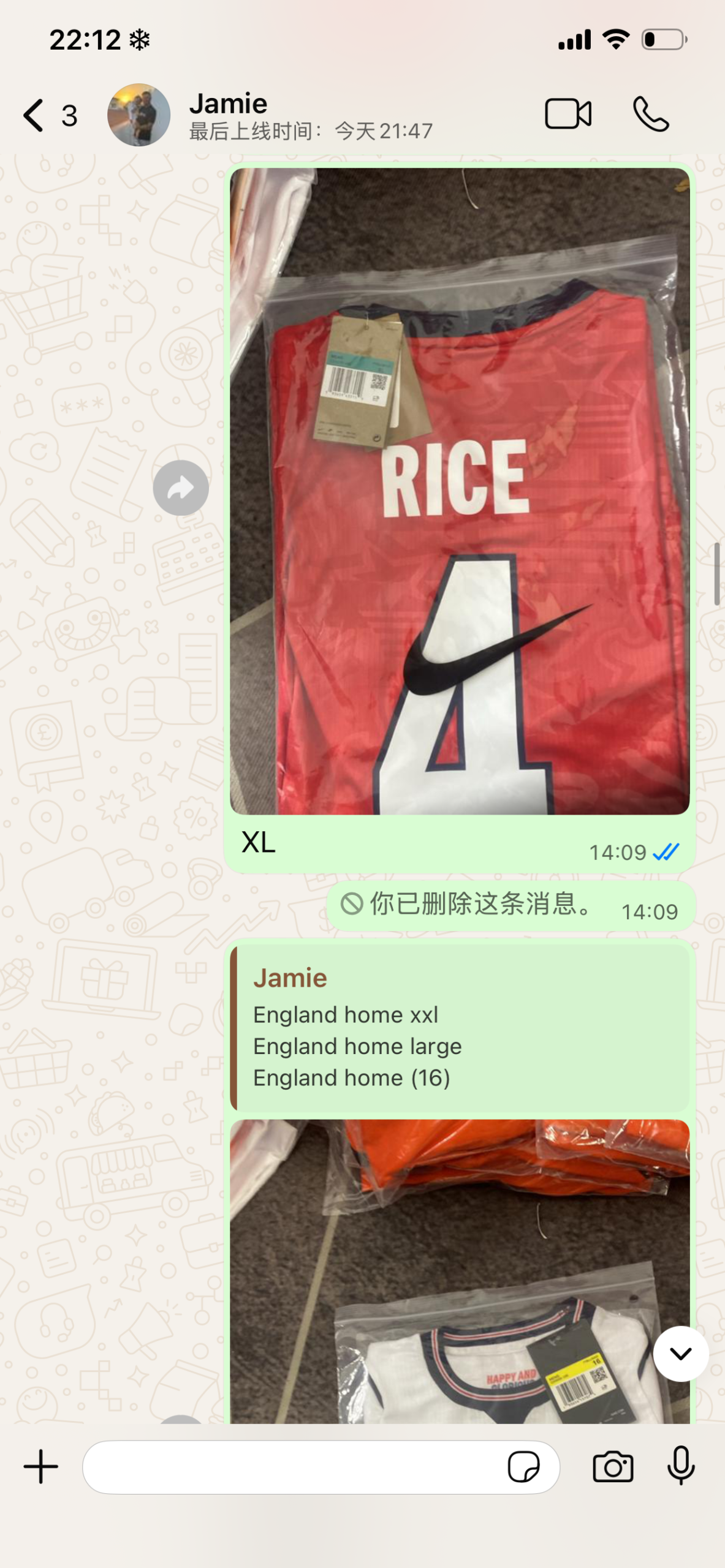
Task: Jump to the quoted England home message
Action: coord(460,1027)
